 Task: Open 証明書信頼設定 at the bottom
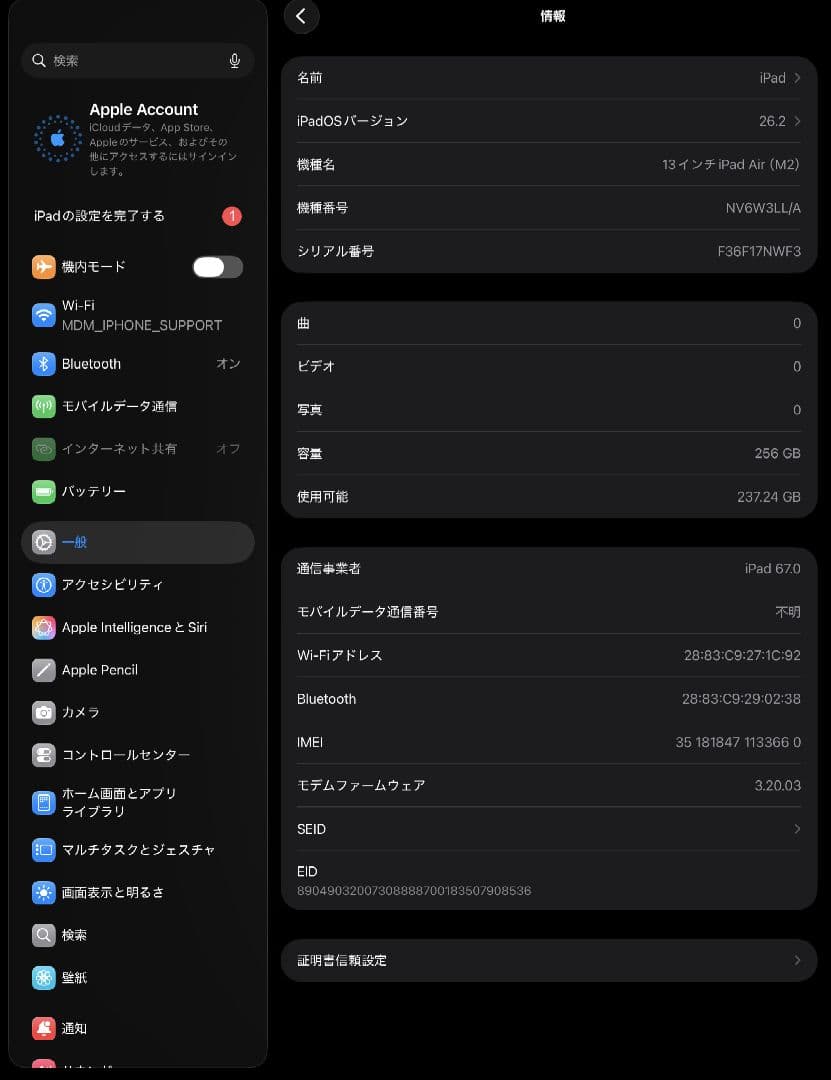coord(548,960)
